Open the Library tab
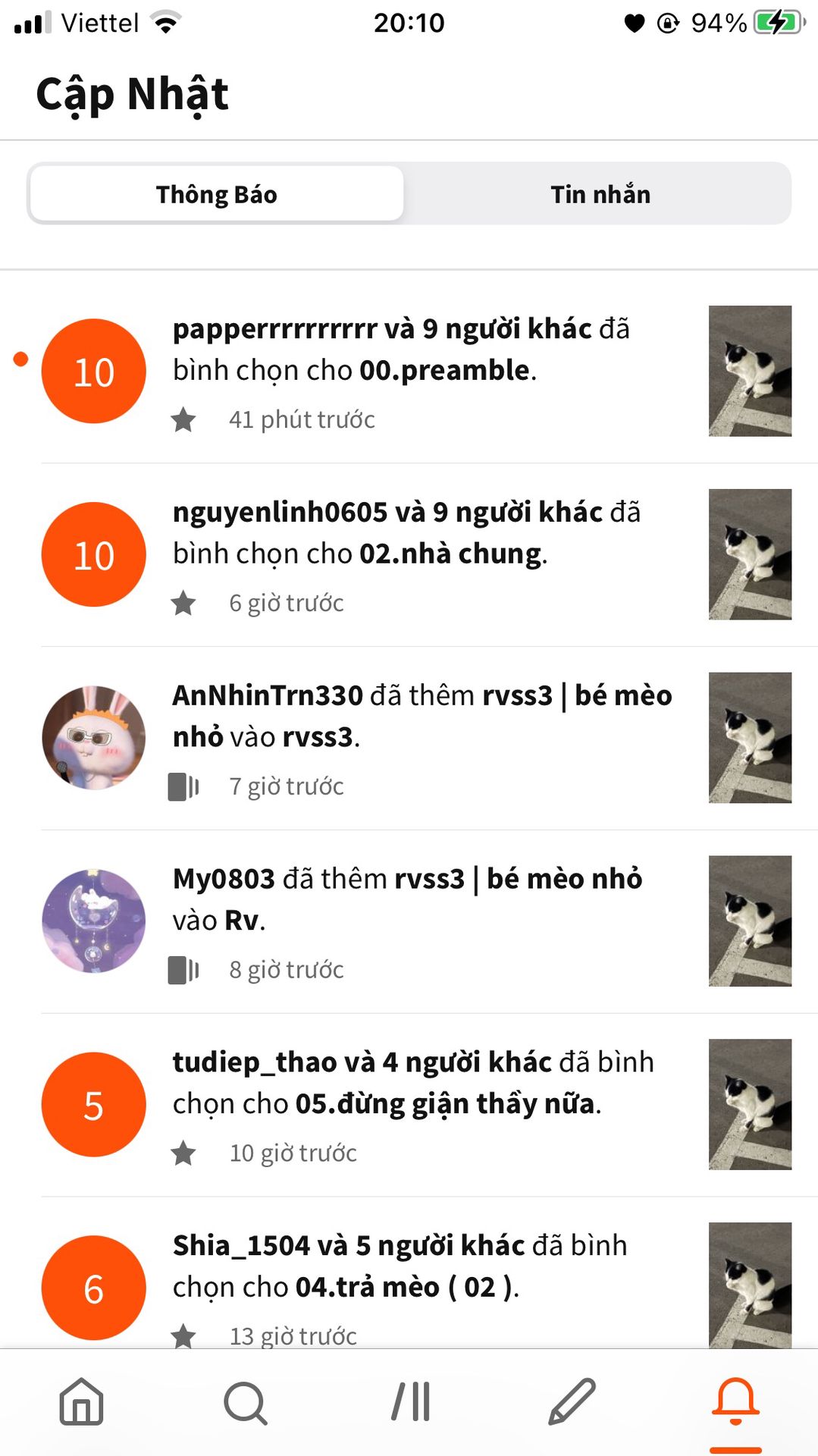This screenshot has height=1456, width=818. point(410,1401)
